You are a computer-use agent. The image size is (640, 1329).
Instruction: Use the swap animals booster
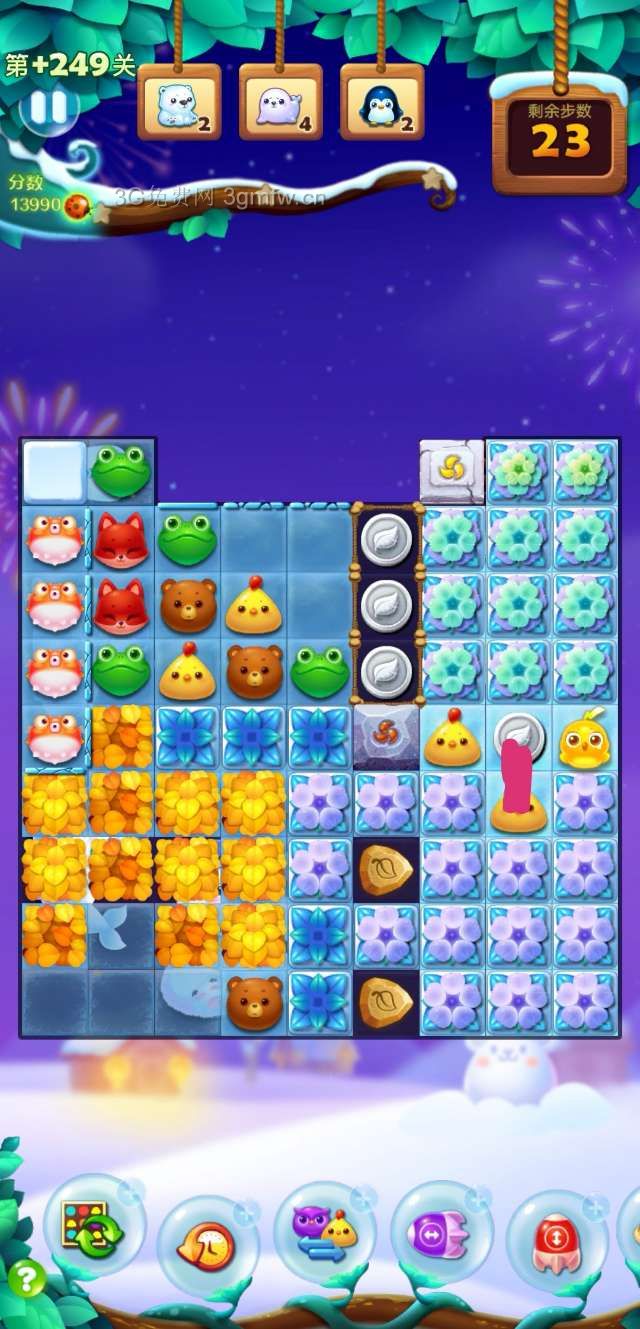pos(324,1231)
